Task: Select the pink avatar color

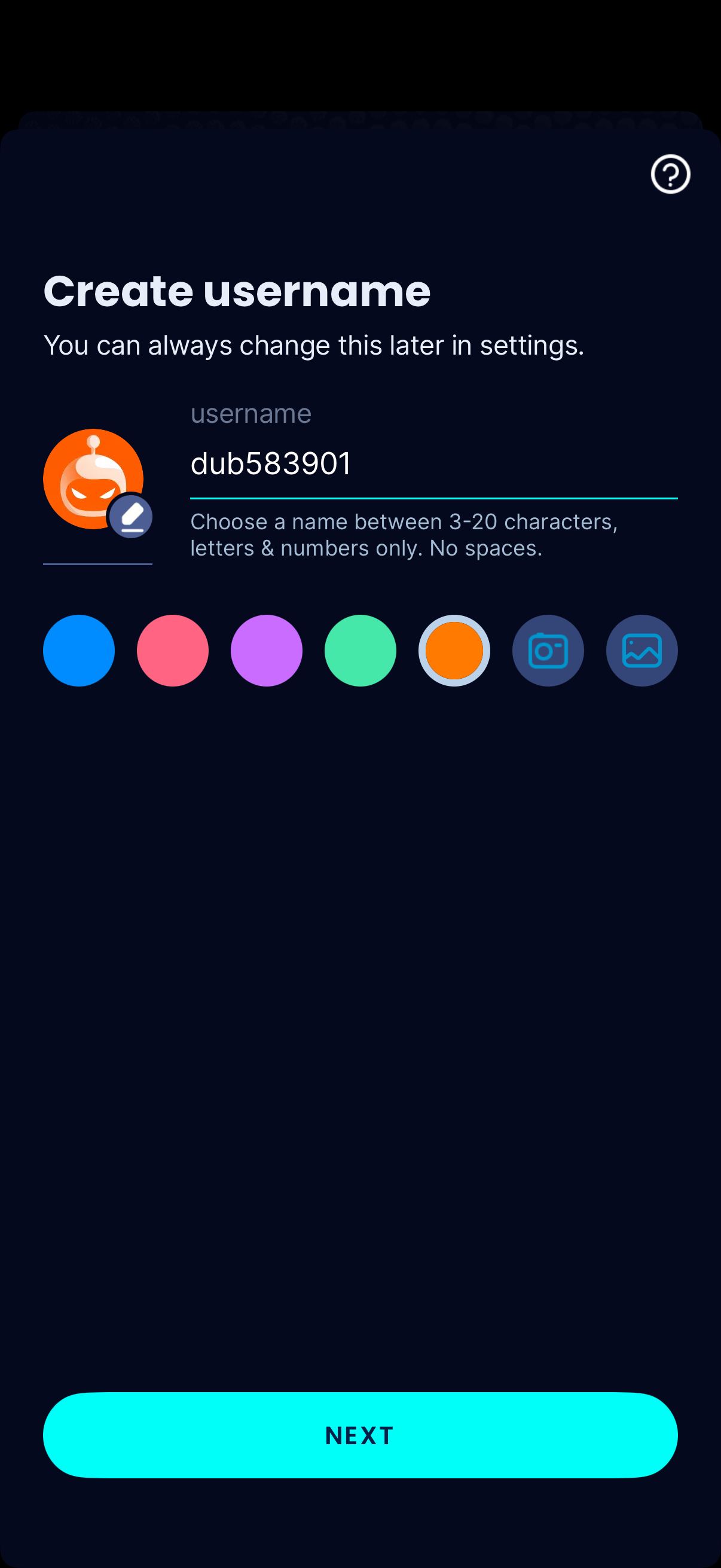Action: click(172, 650)
